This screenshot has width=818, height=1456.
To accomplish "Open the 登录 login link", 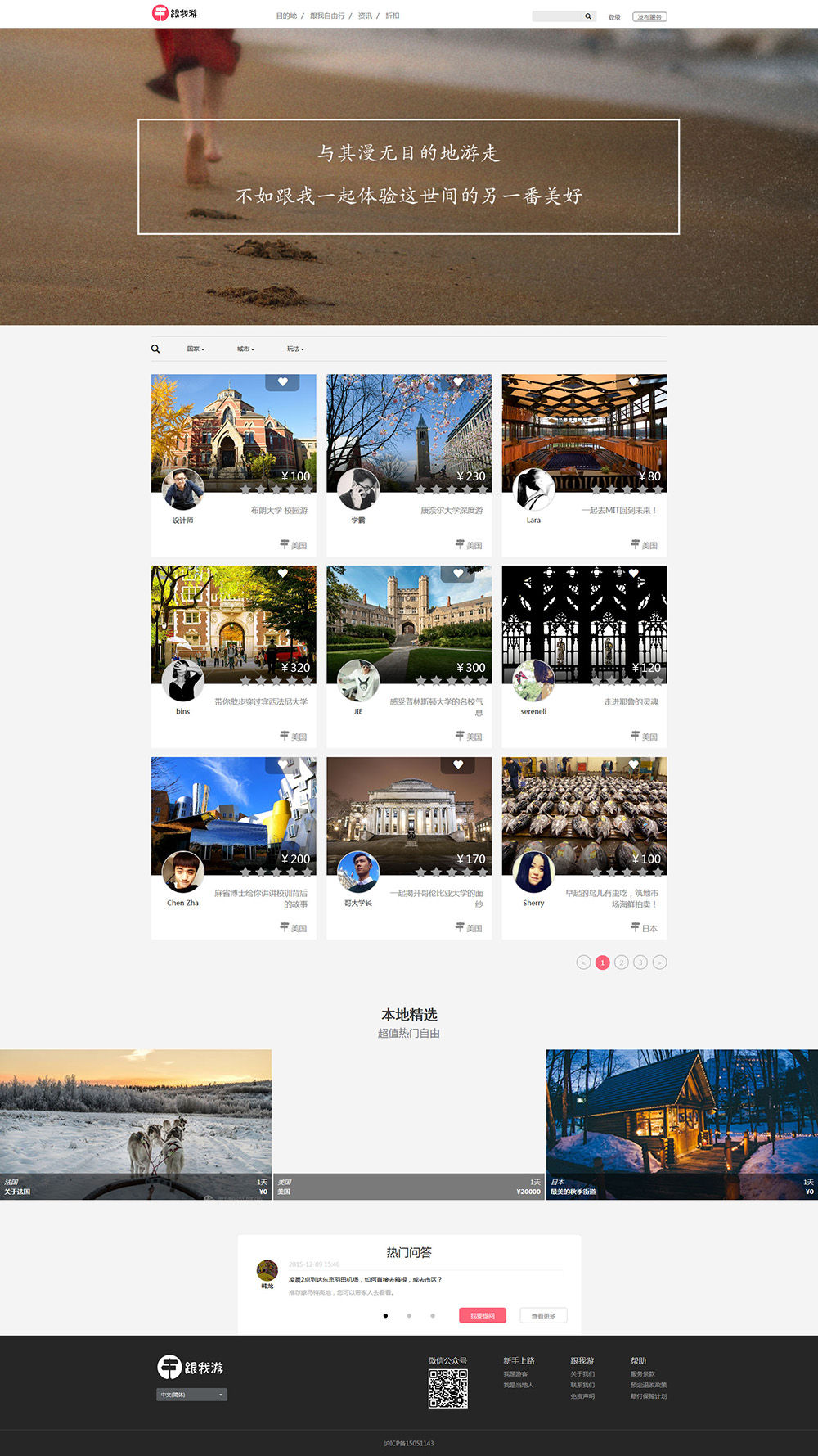I will 614,17.
